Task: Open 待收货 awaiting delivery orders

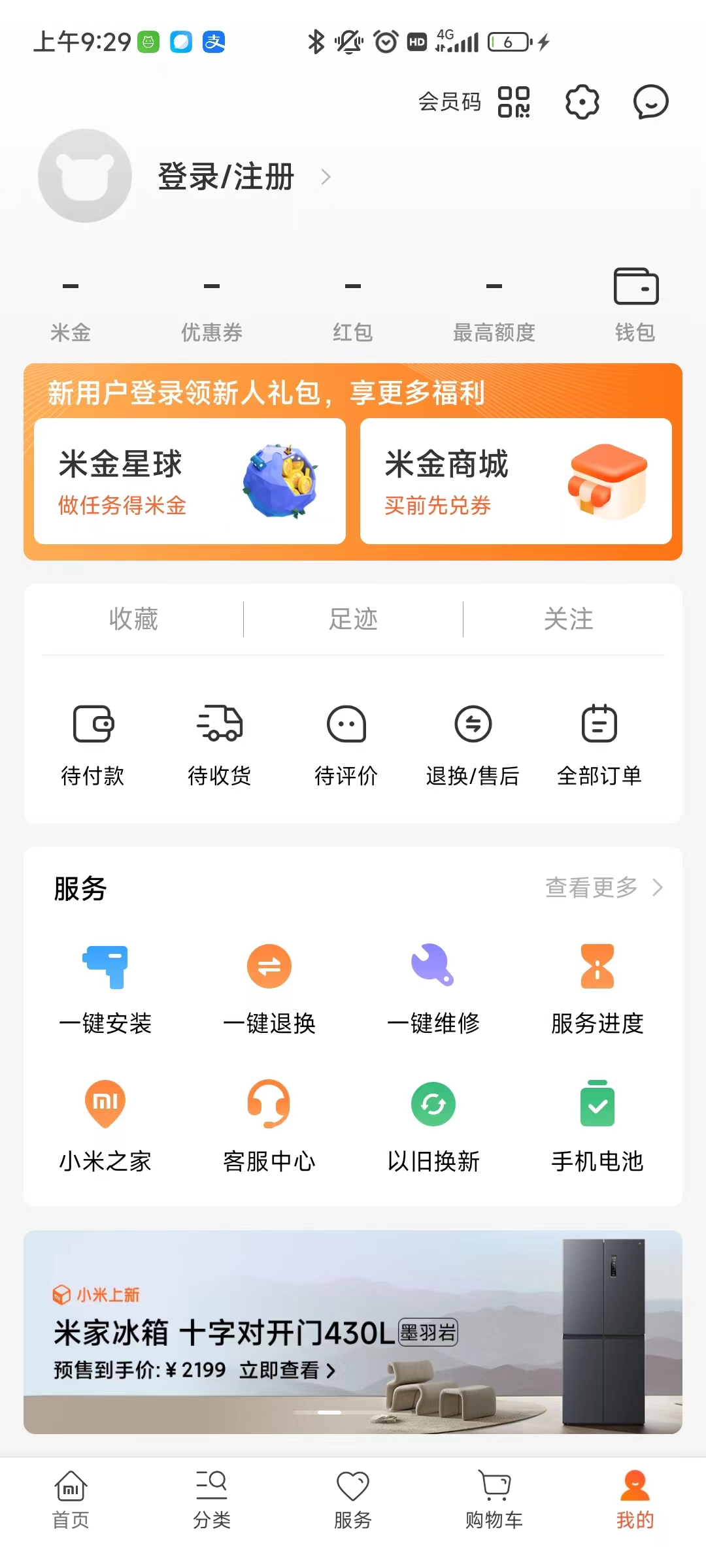Action: coord(220,745)
